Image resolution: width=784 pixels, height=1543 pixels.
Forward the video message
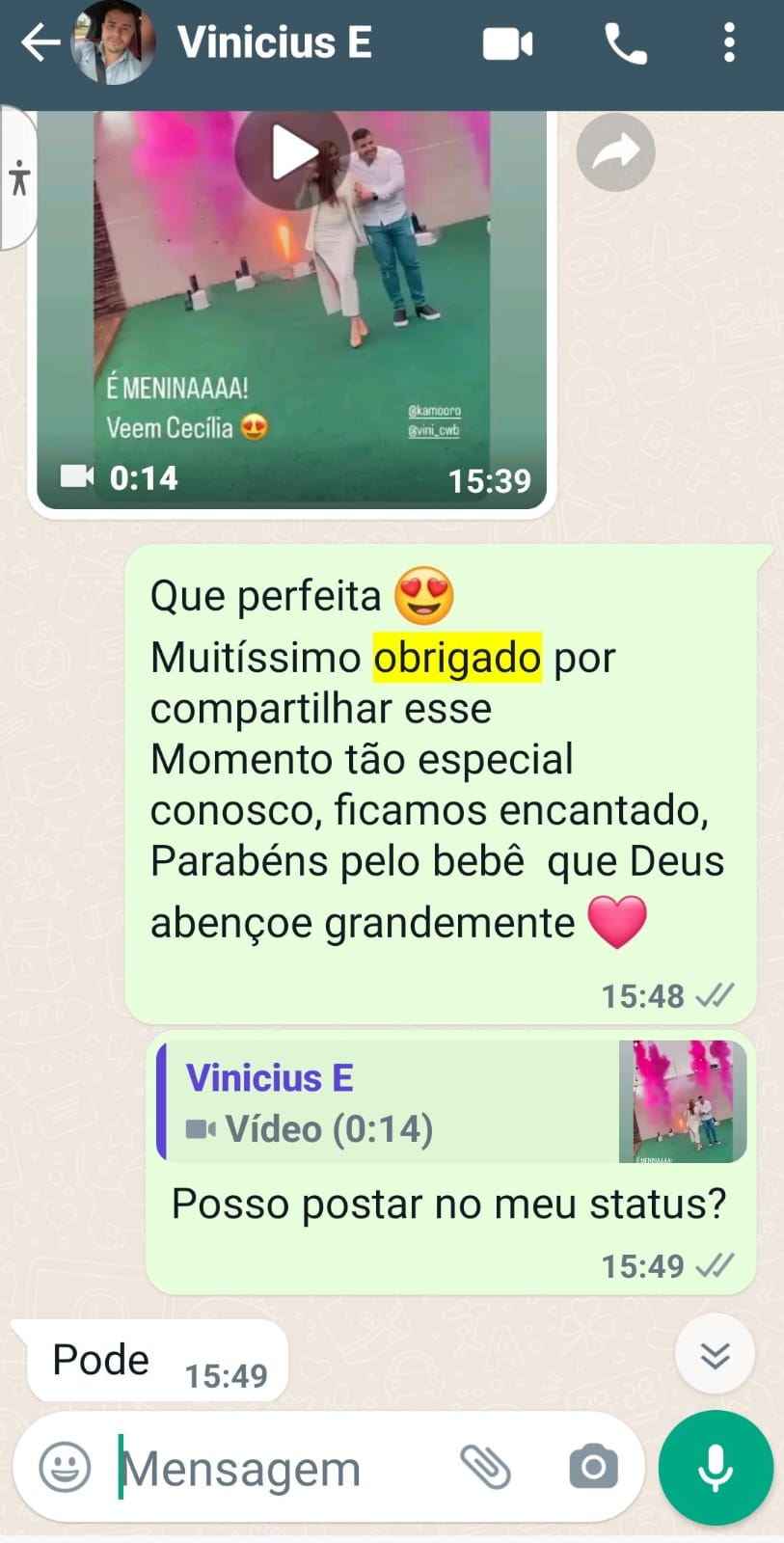tap(615, 152)
